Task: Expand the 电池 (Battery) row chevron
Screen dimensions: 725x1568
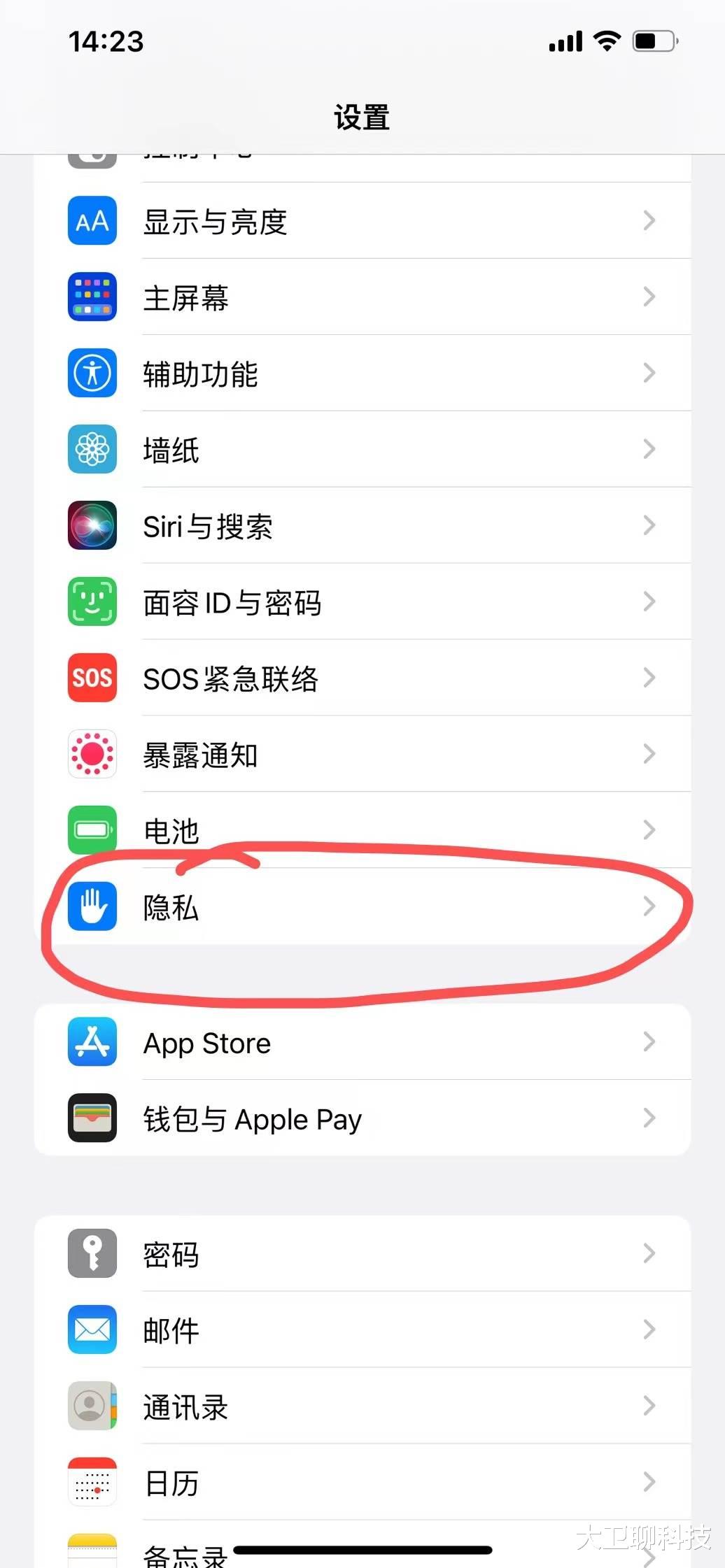Action: 649,830
